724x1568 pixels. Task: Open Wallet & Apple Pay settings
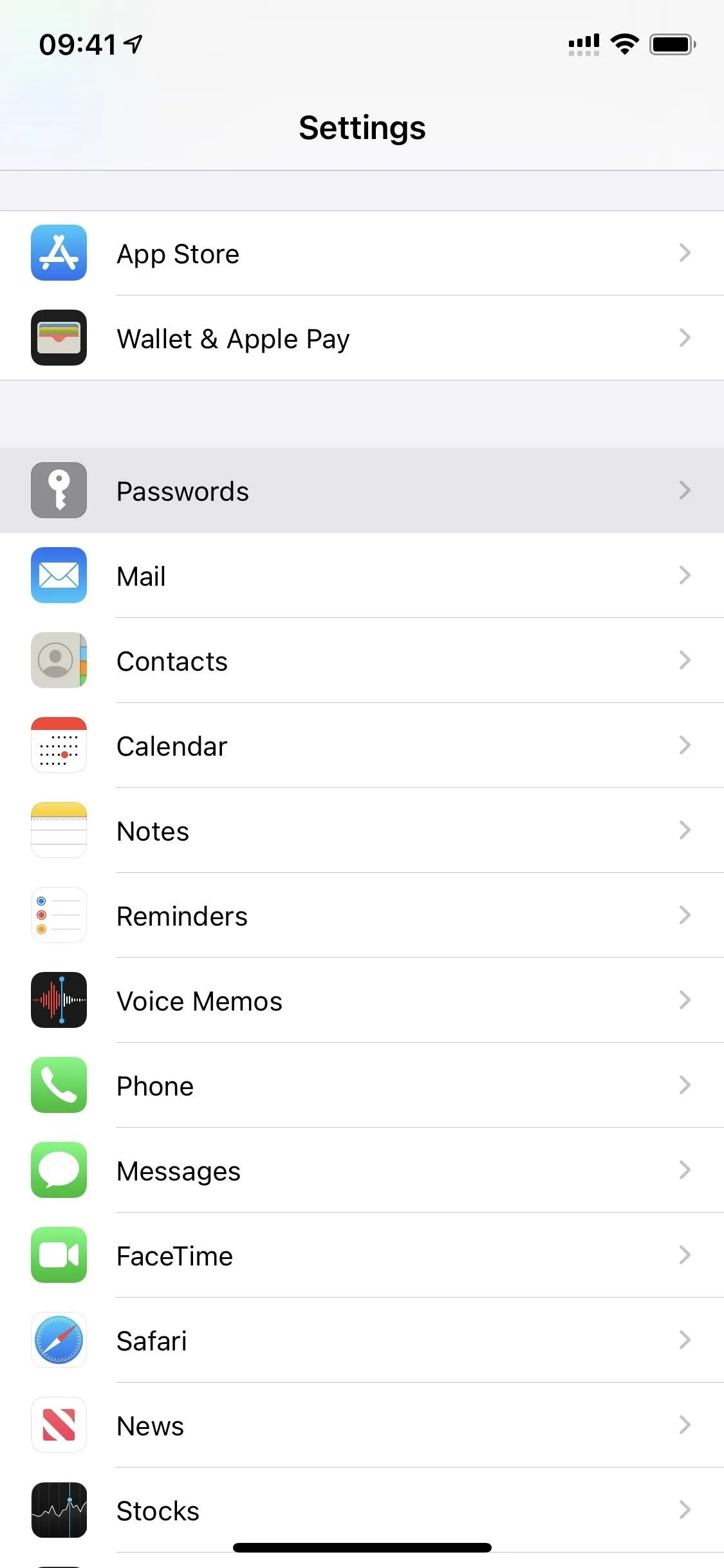362,338
